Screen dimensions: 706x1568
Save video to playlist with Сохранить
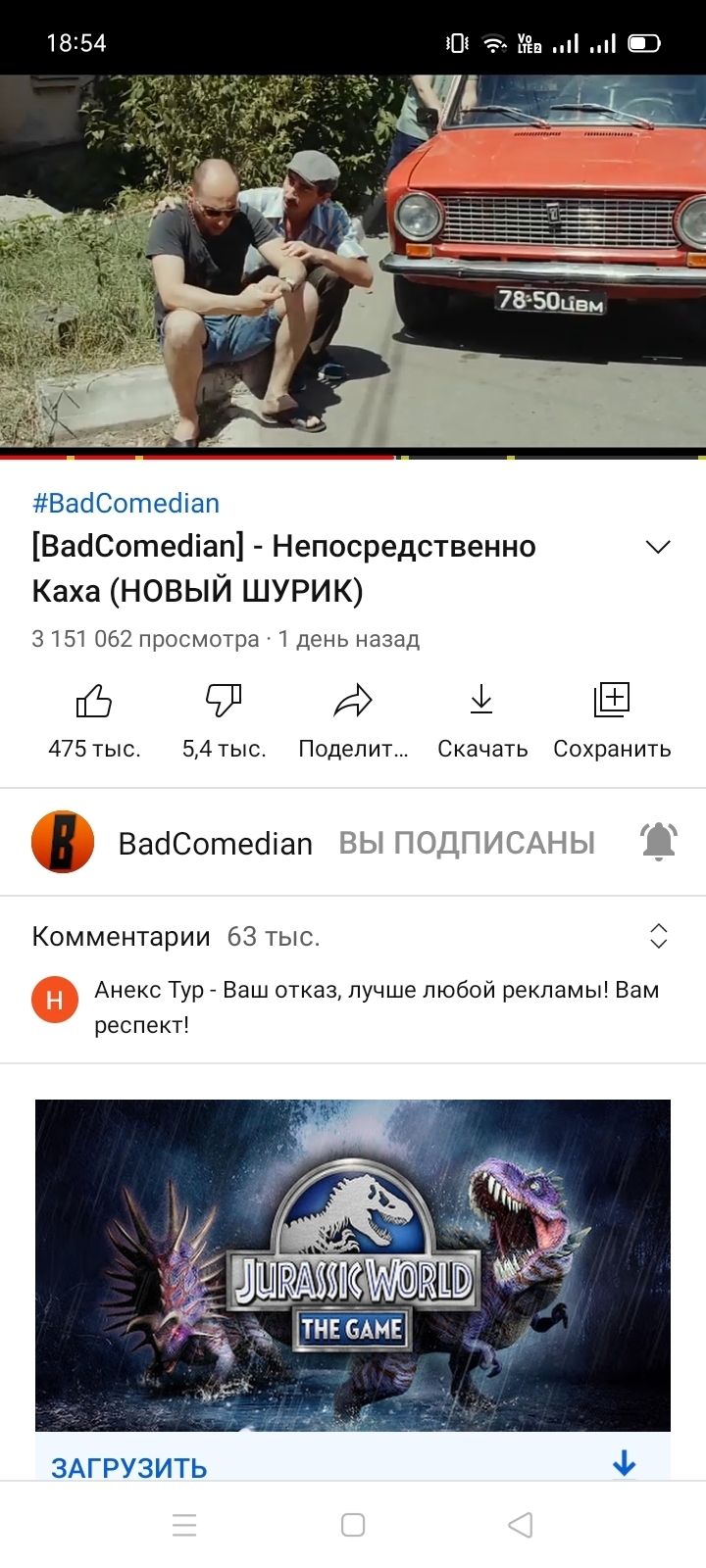point(612,720)
